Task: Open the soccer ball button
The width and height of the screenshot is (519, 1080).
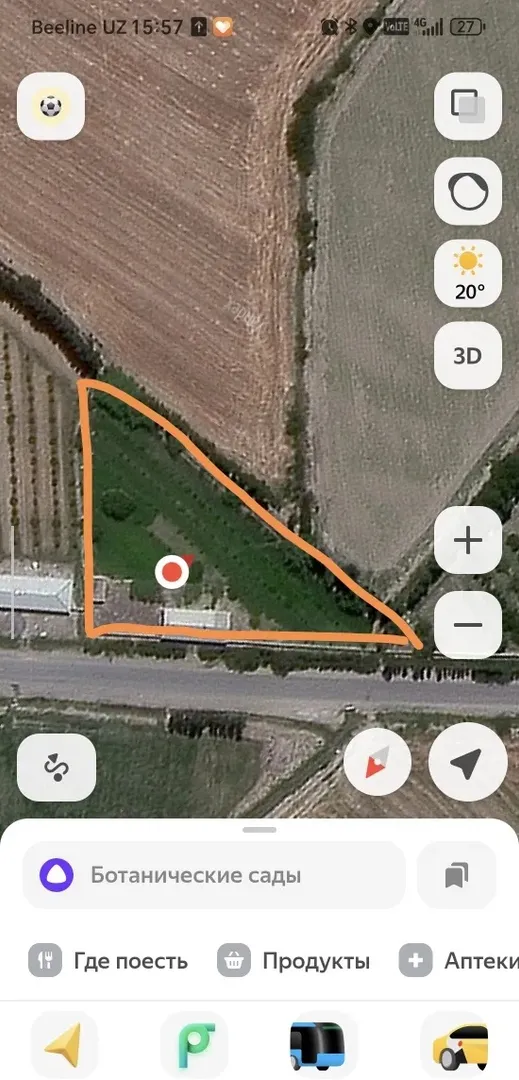Action: (50, 107)
